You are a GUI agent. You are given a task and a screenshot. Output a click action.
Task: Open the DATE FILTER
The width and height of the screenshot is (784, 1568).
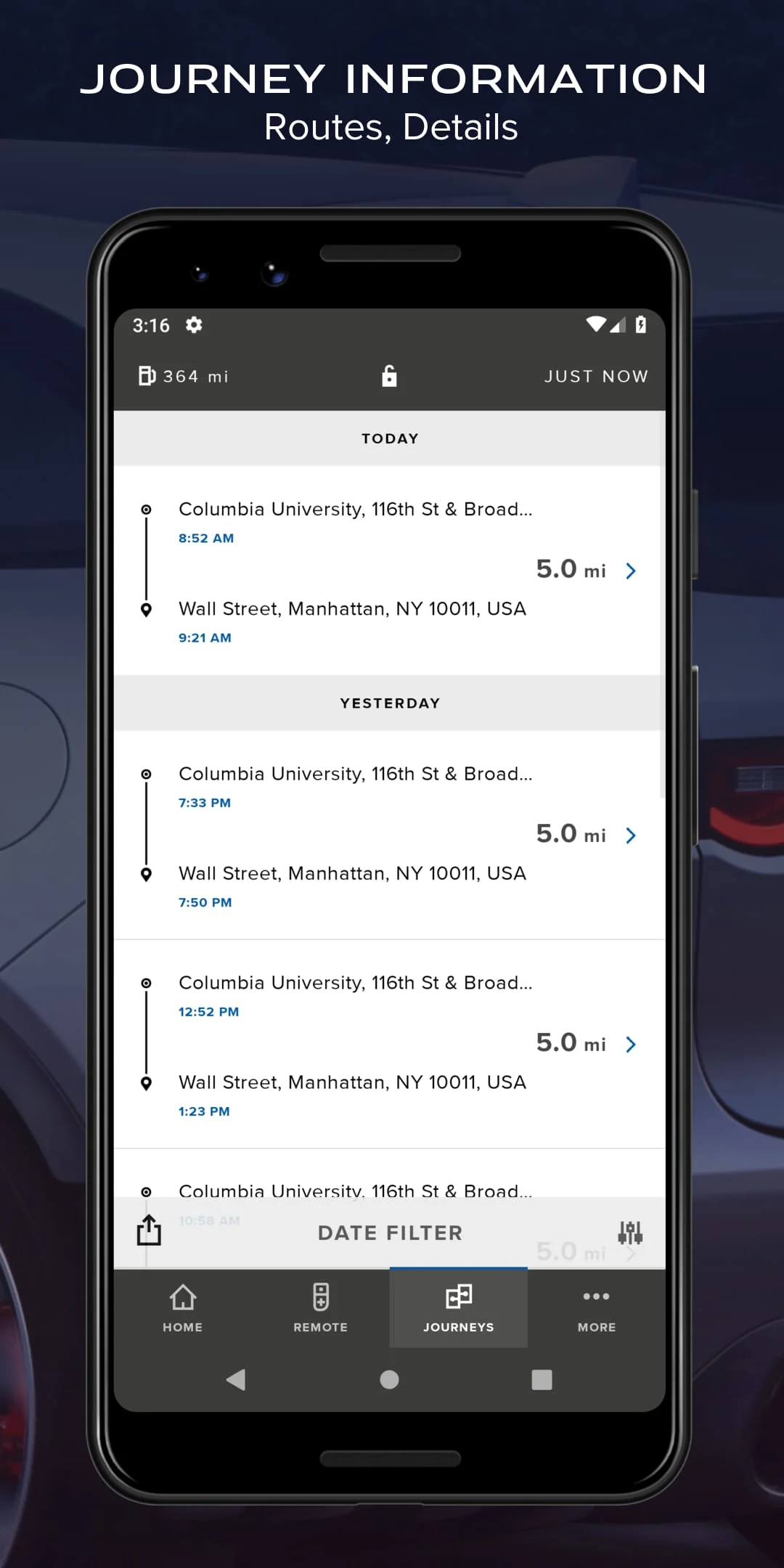(390, 1232)
